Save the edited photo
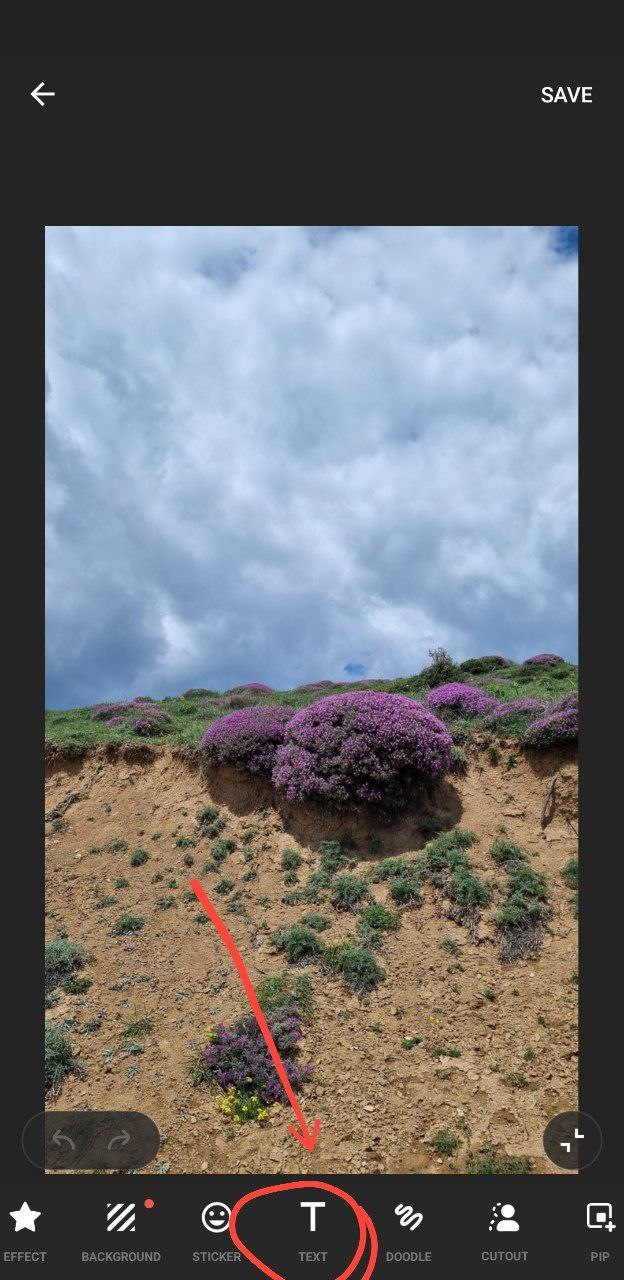The height and width of the screenshot is (1280, 624). [566, 95]
